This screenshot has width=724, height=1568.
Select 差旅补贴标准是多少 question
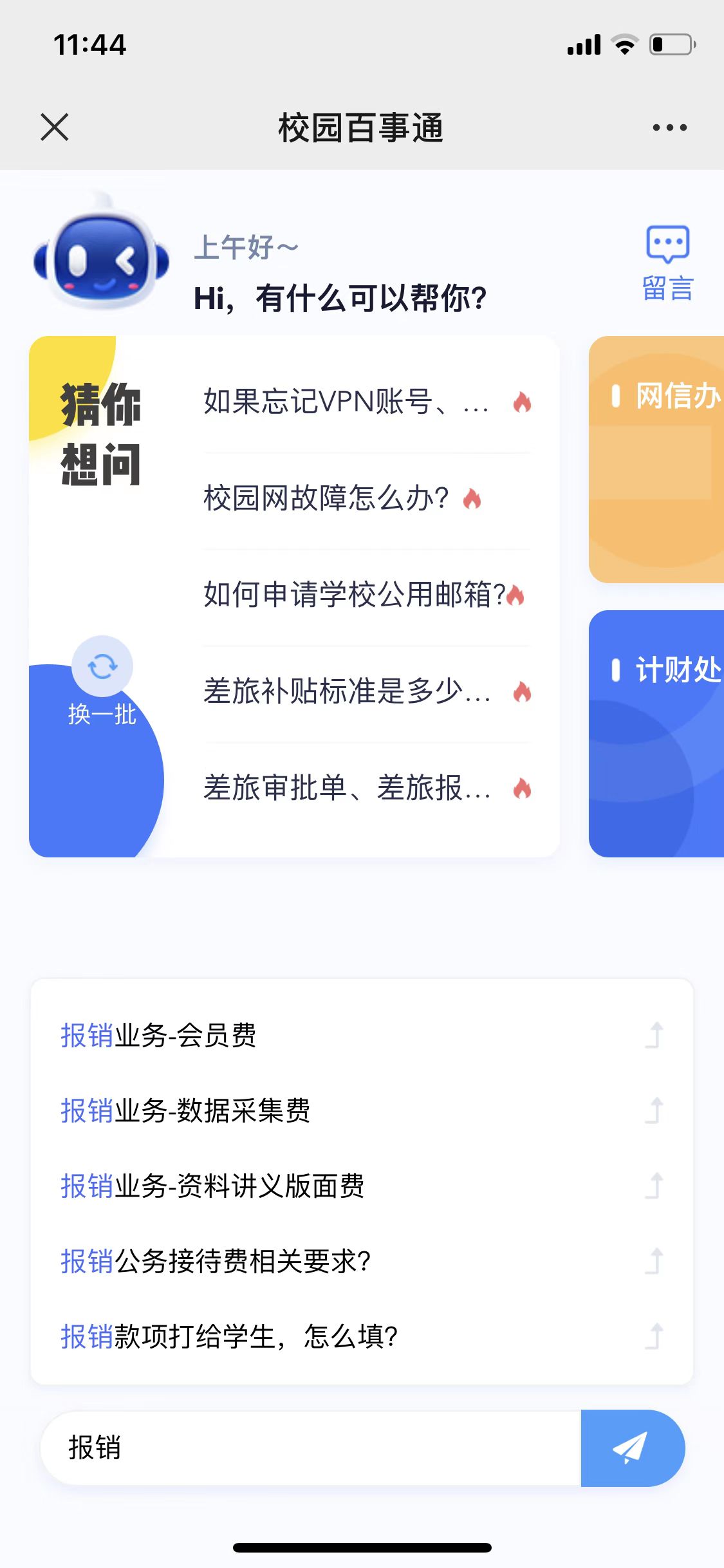coord(348,691)
